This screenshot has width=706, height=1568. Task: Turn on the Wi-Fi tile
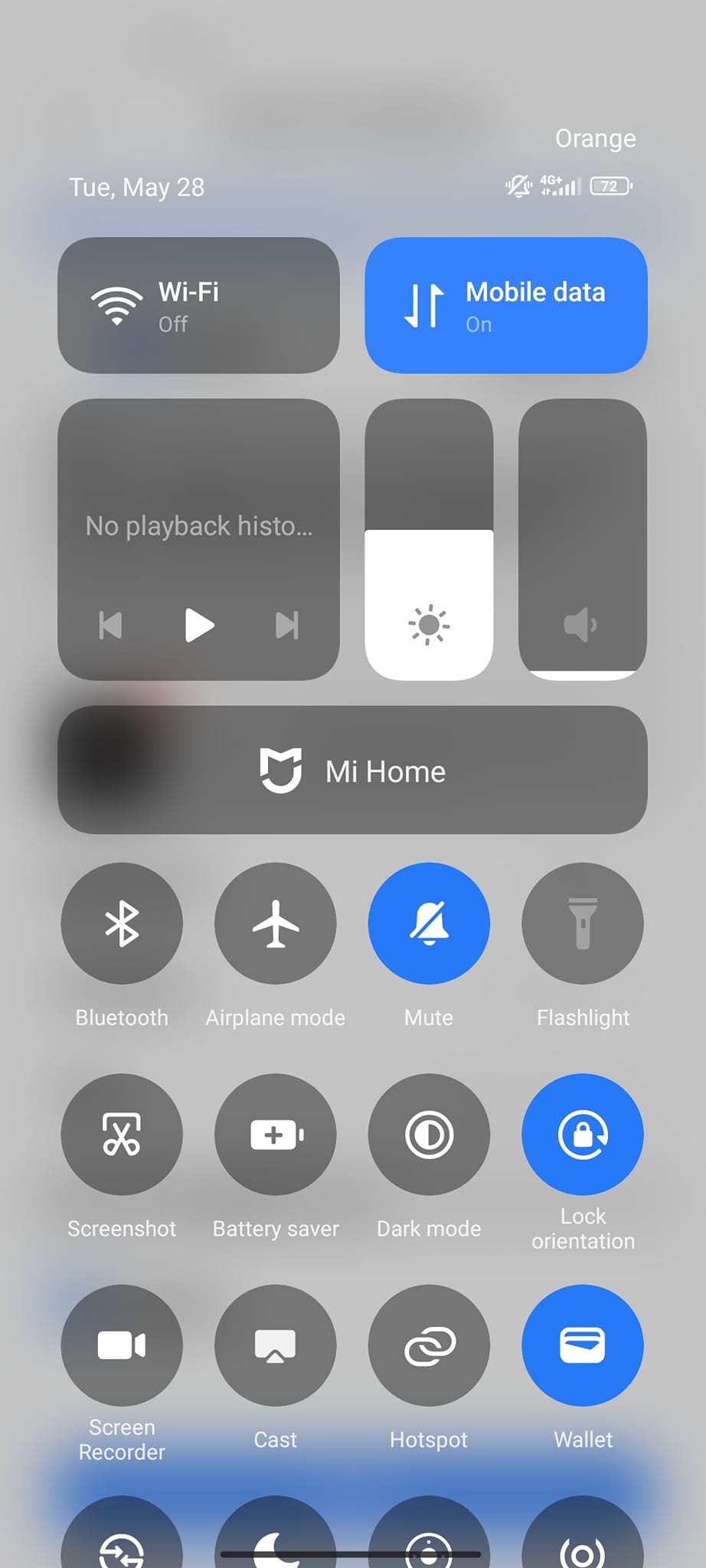(x=198, y=305)
